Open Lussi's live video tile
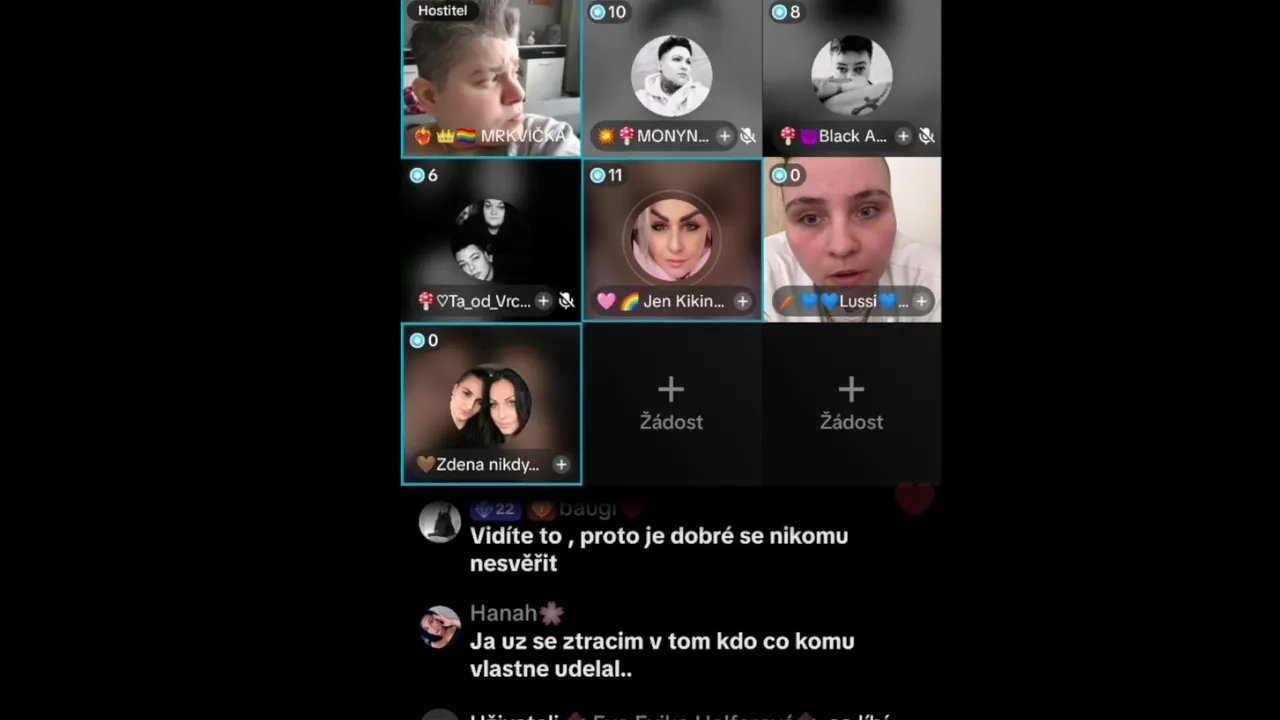The height and width of the screenshot is (720, 1280). coord(851,230)
